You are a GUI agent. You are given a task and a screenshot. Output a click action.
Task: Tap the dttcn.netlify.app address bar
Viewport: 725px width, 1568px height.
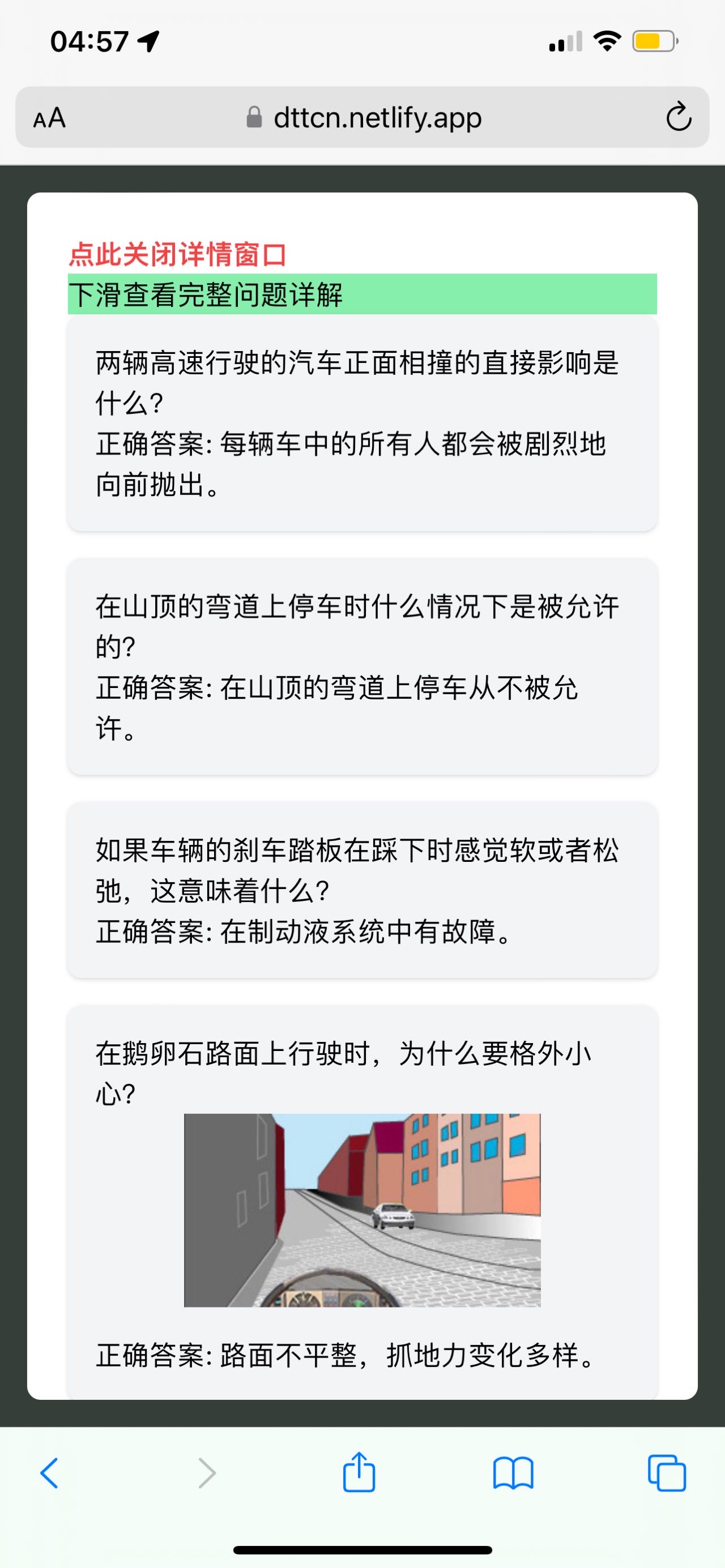363,117
